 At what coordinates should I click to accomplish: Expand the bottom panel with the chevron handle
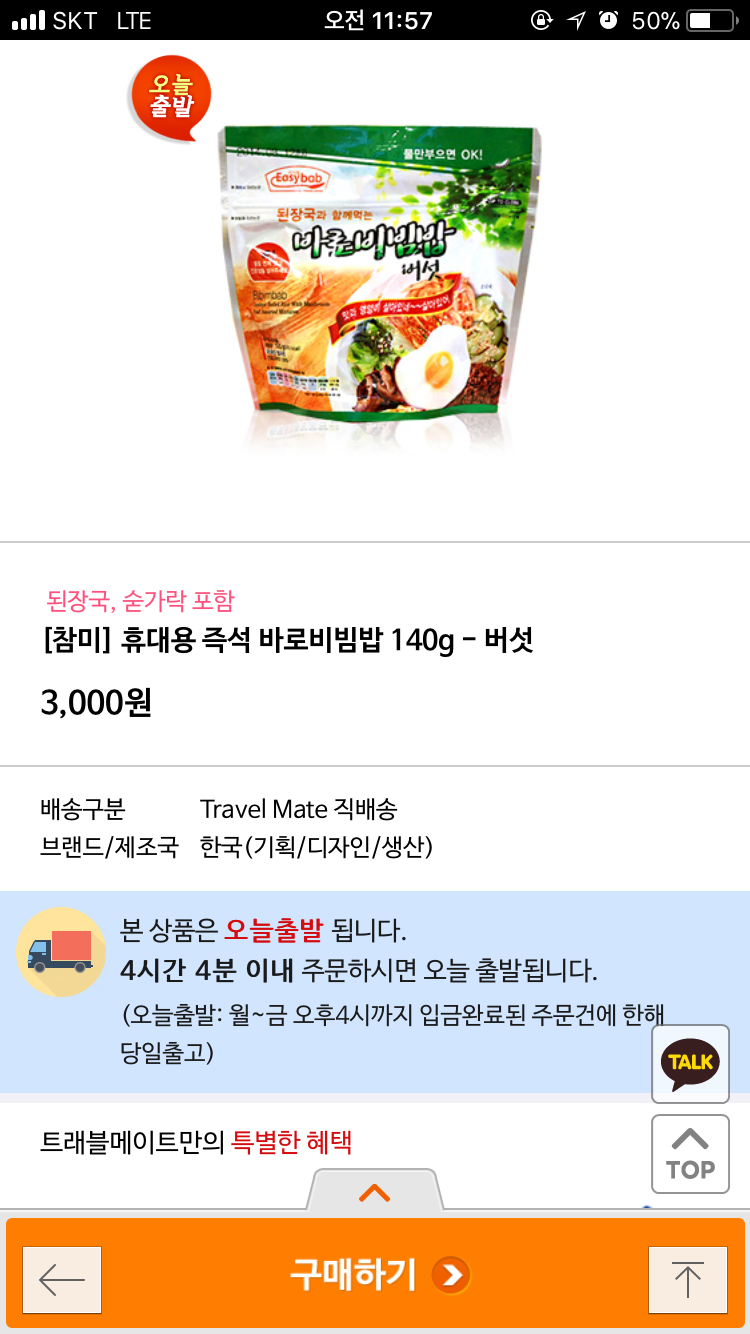tap(374, 1192)
